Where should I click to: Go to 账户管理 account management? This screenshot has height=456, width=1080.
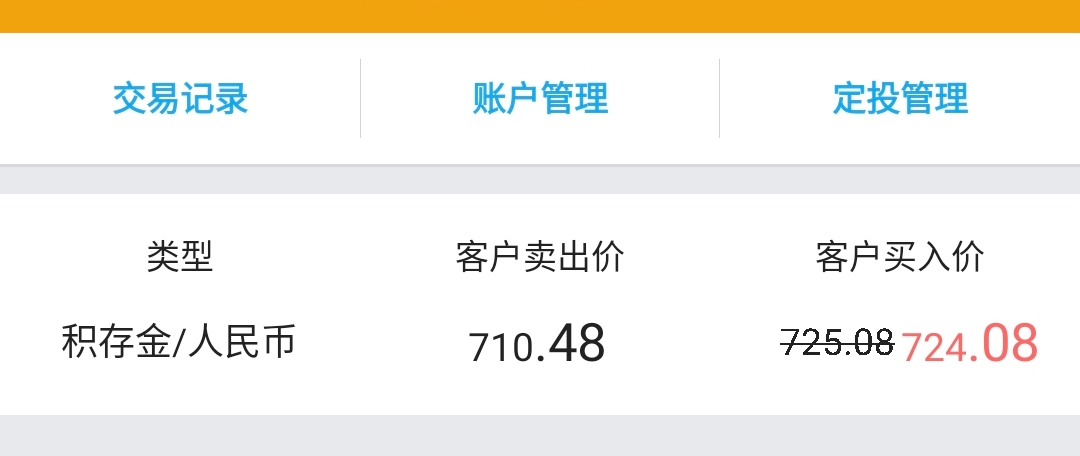point(540,99)
